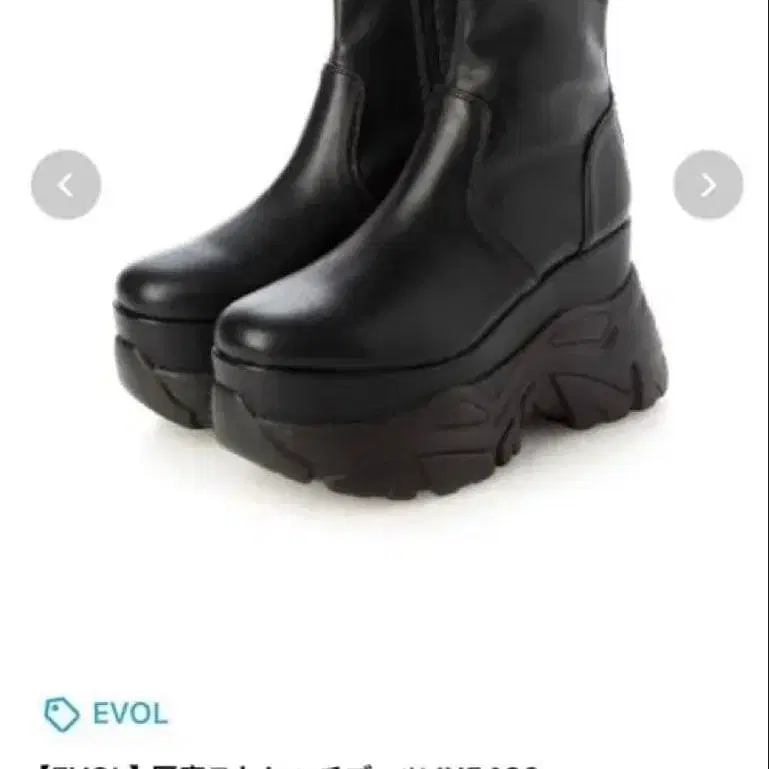The width and height of the screenshot is (769, 769).
Task: Show the previous product image
Action: 66,185
